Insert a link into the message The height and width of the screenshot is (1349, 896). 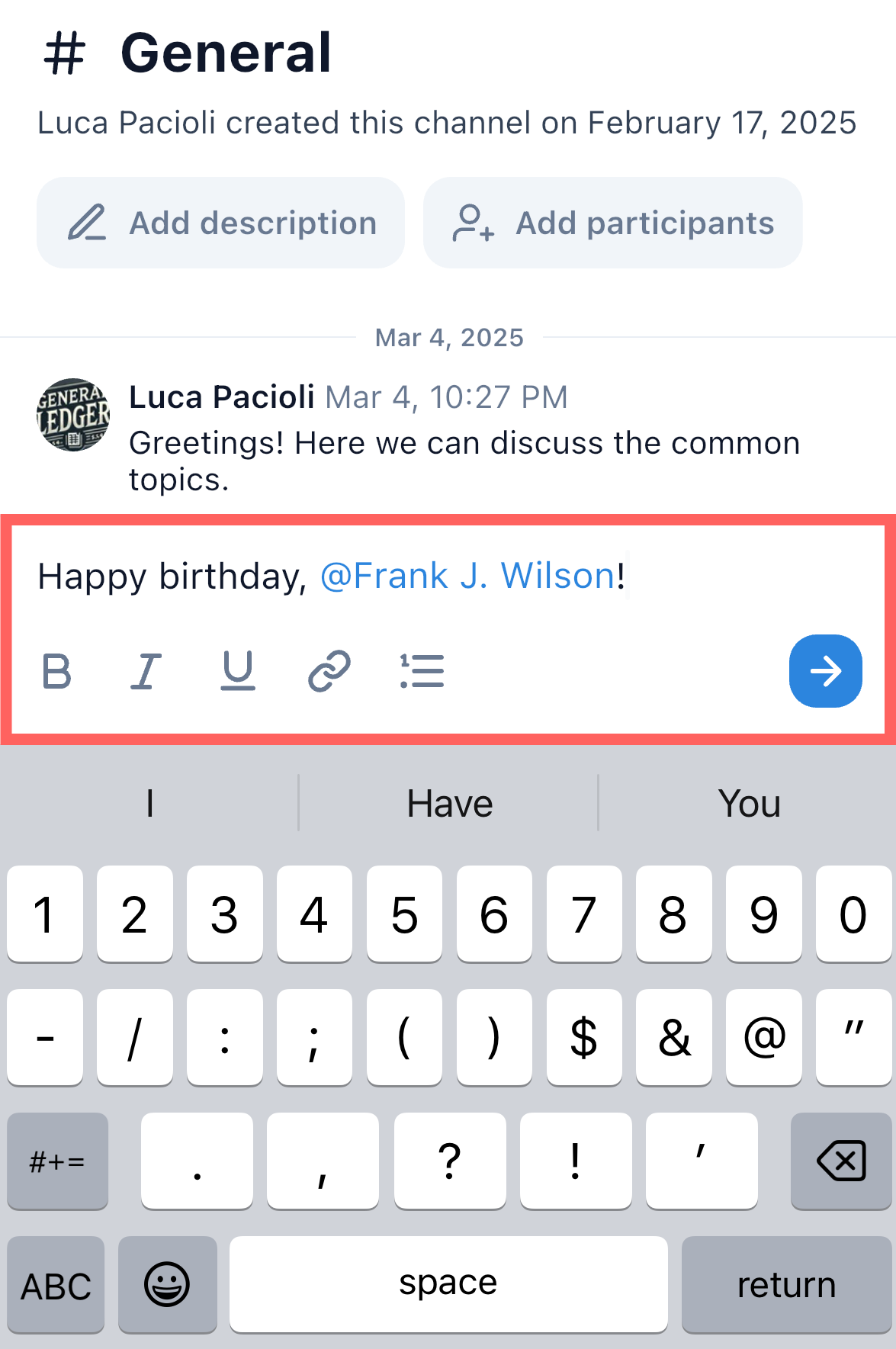click(329, 672)
